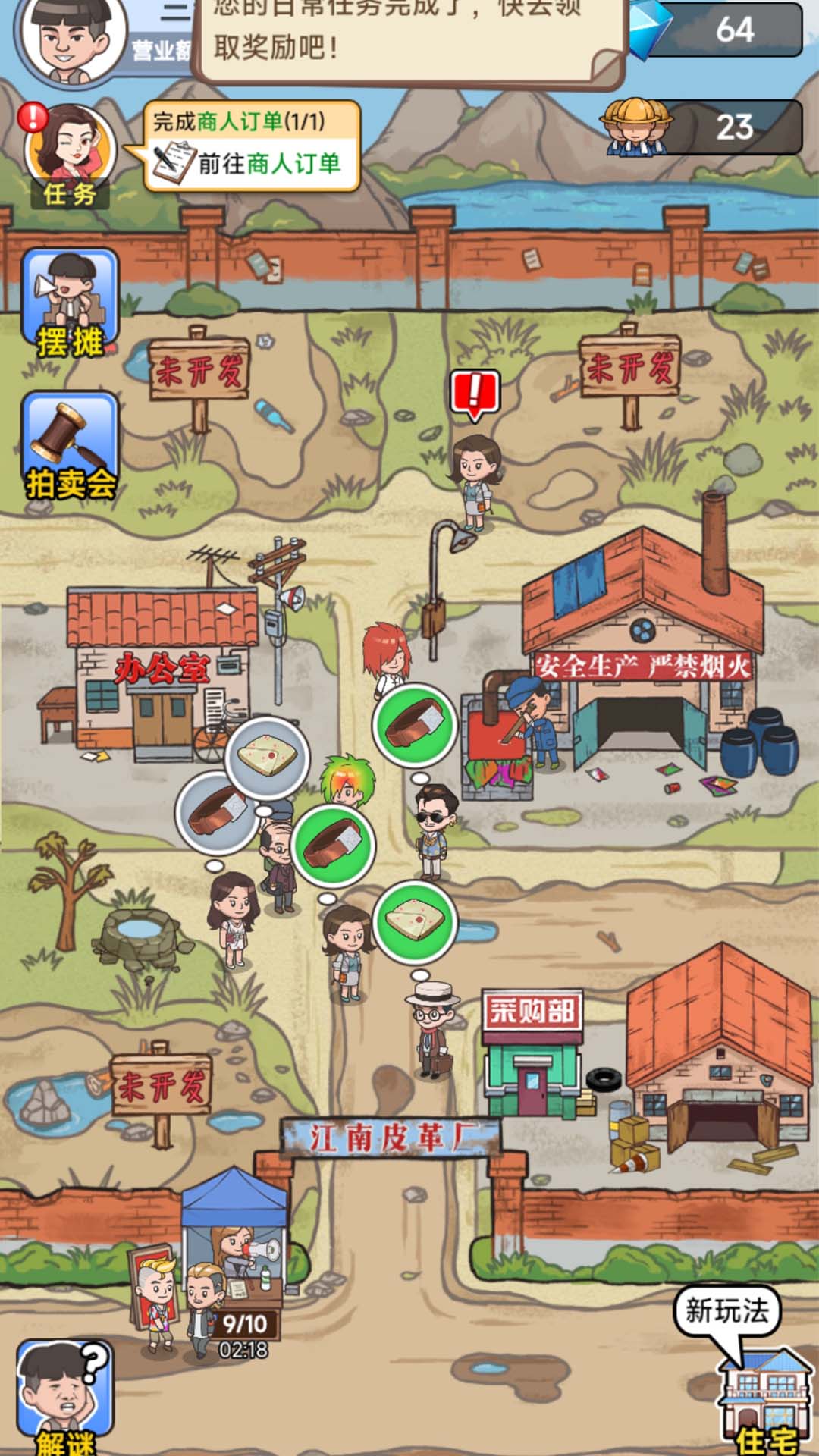Open the 摆摊 street stall feature
Image resolution: width=819 pixels, height=1456 pixels.
pyautogui.click(x=70, y=304)
